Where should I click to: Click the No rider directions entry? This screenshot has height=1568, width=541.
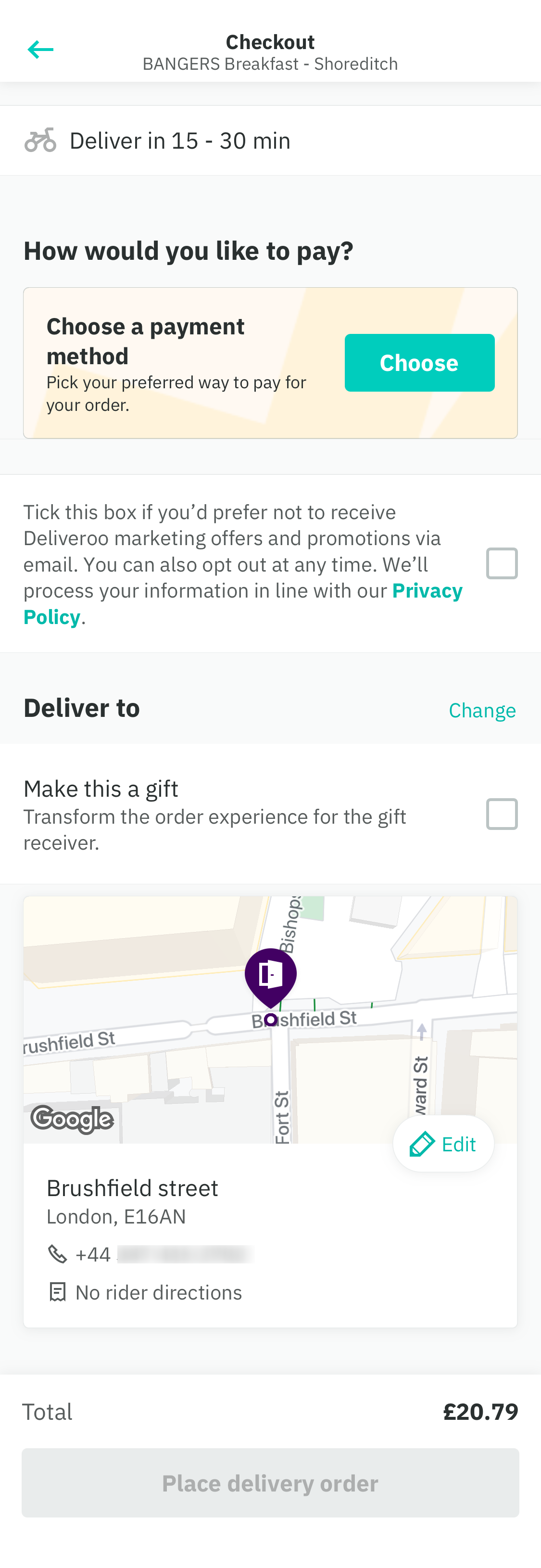[x=158, y=1292]
